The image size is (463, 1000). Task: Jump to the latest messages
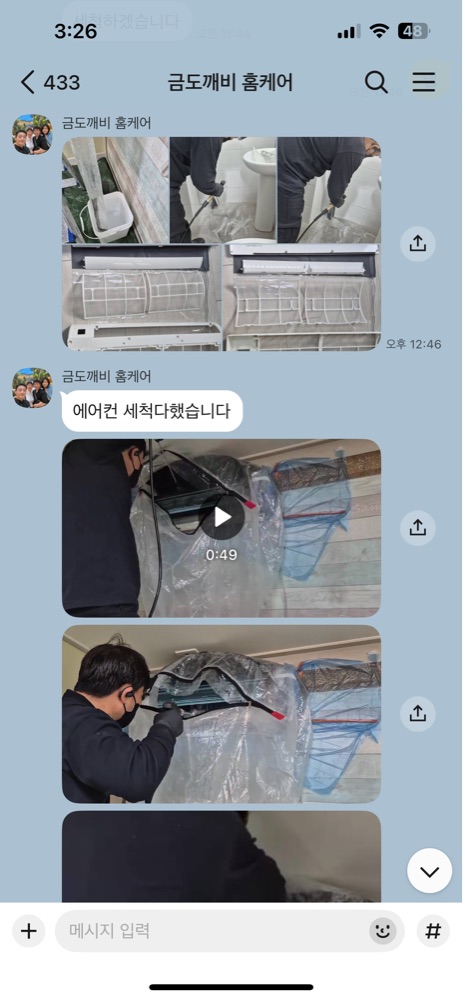point(429,871)
